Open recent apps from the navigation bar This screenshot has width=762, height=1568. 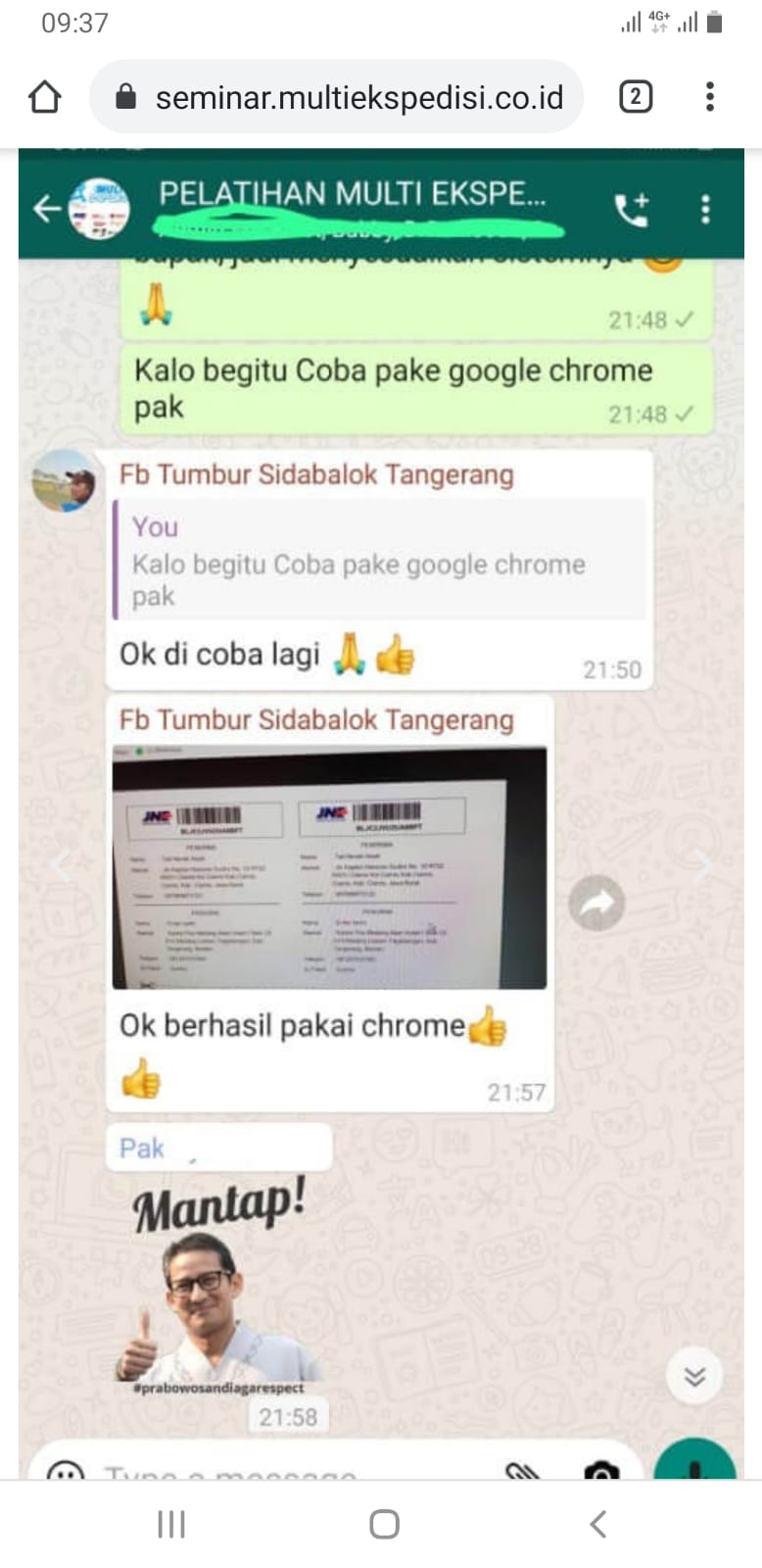coord(171,1524)
